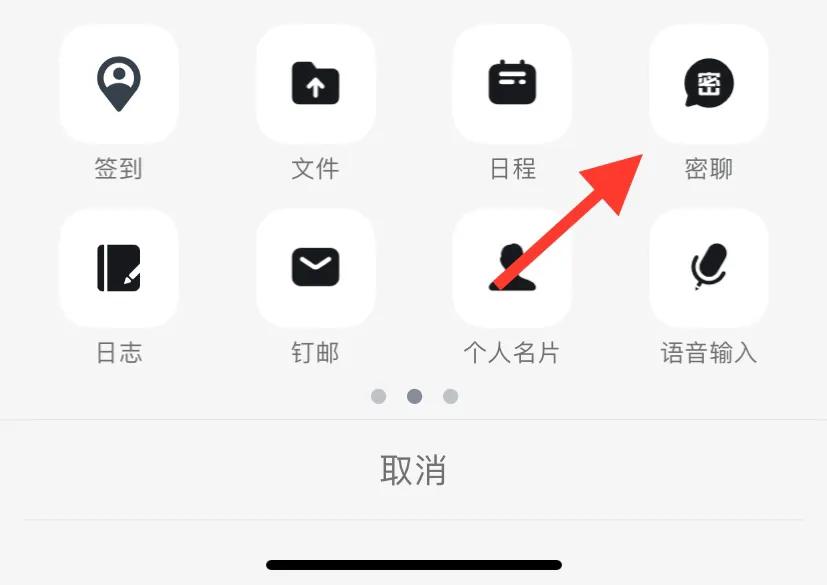Dismiss the panel with 取消
Image resolution: width=827 pixels, height=585 pixels.
pyautogui.click(x=413, y=470)
